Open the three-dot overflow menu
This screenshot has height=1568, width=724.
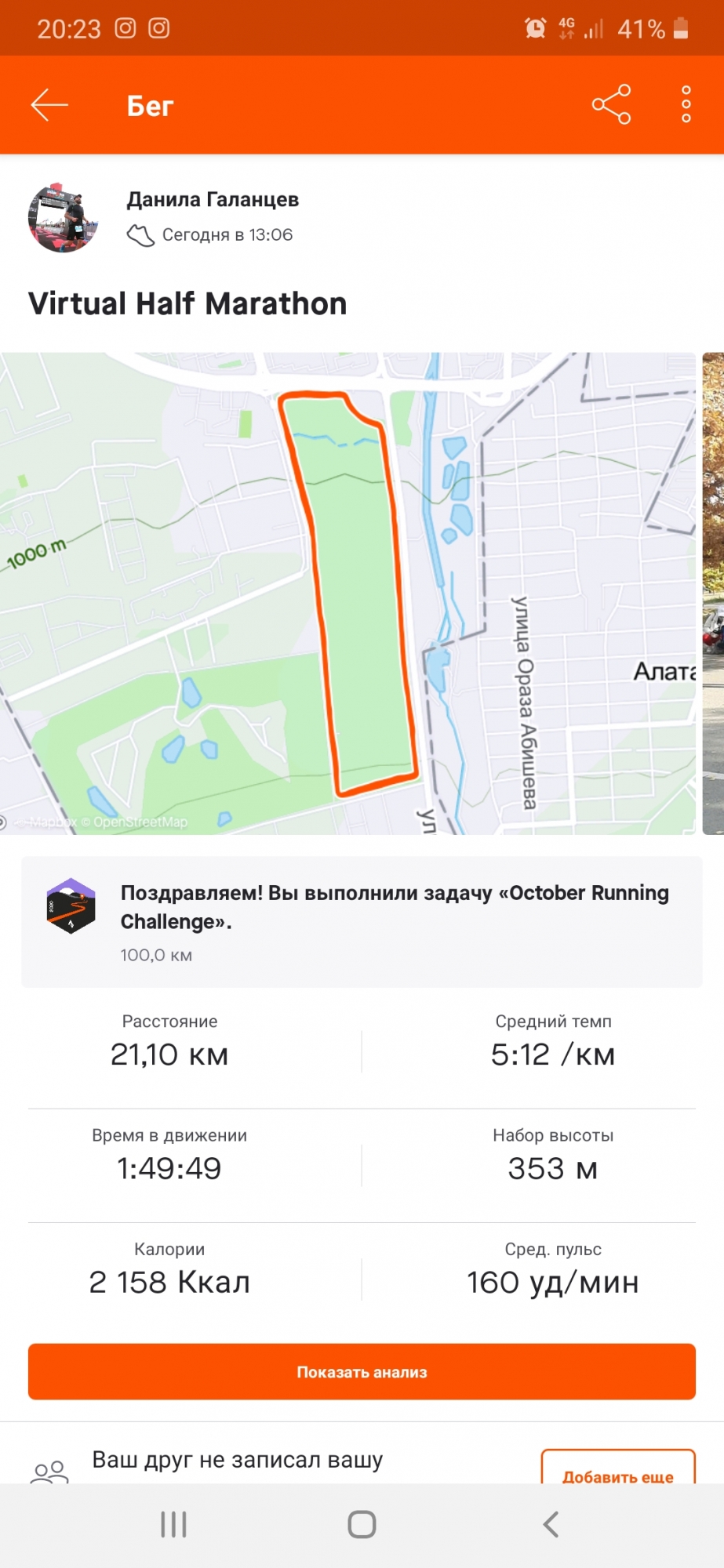tap(686, 104)
